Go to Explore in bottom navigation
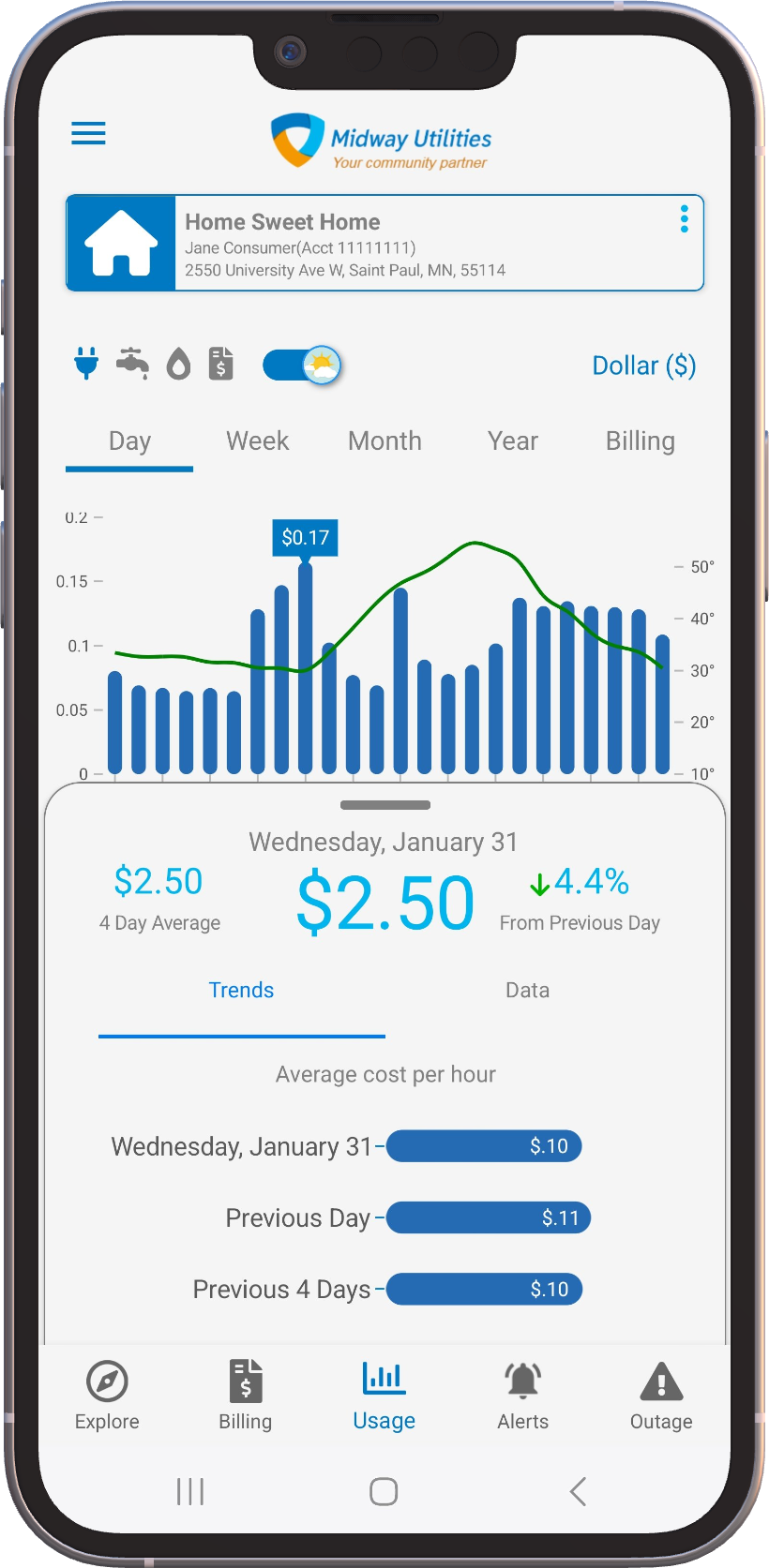The image size is (769, 1568). pos(107,1396)
